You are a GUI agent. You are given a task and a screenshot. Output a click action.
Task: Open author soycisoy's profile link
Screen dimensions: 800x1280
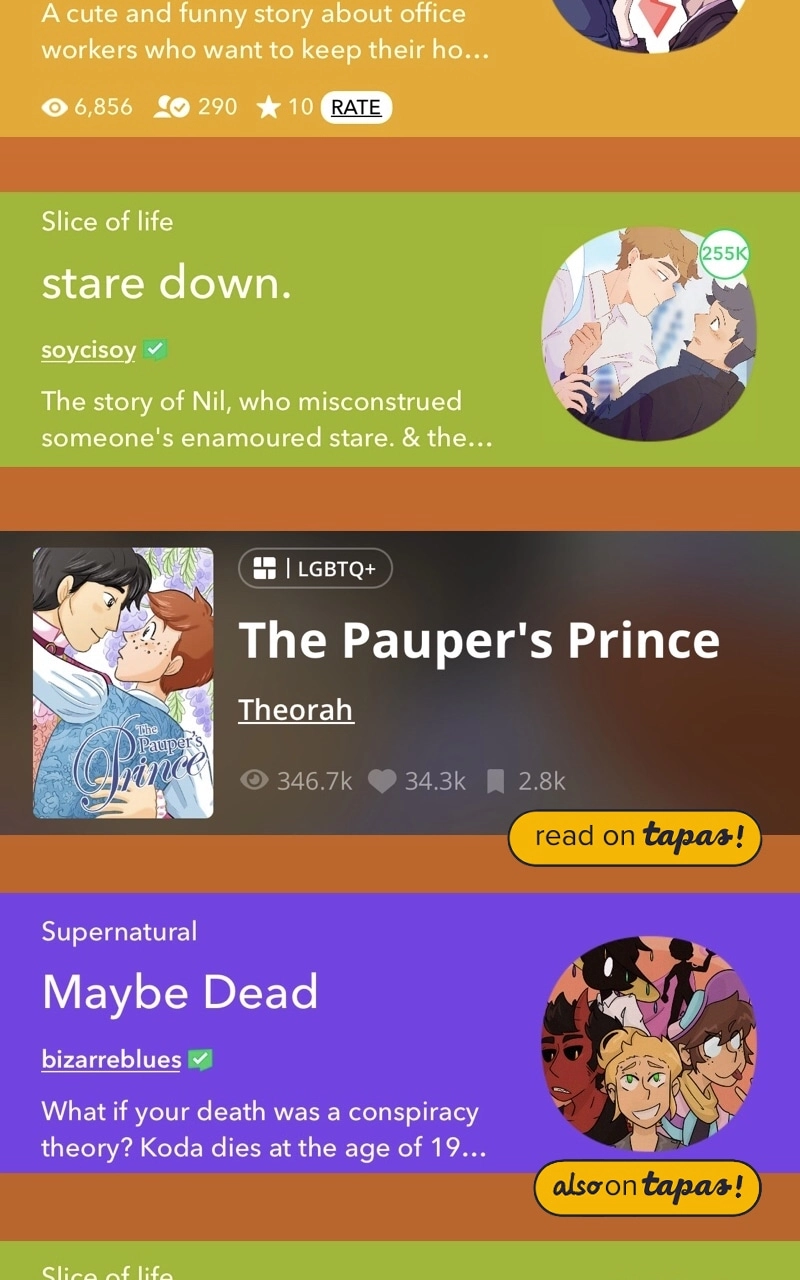tap(88, 350)
